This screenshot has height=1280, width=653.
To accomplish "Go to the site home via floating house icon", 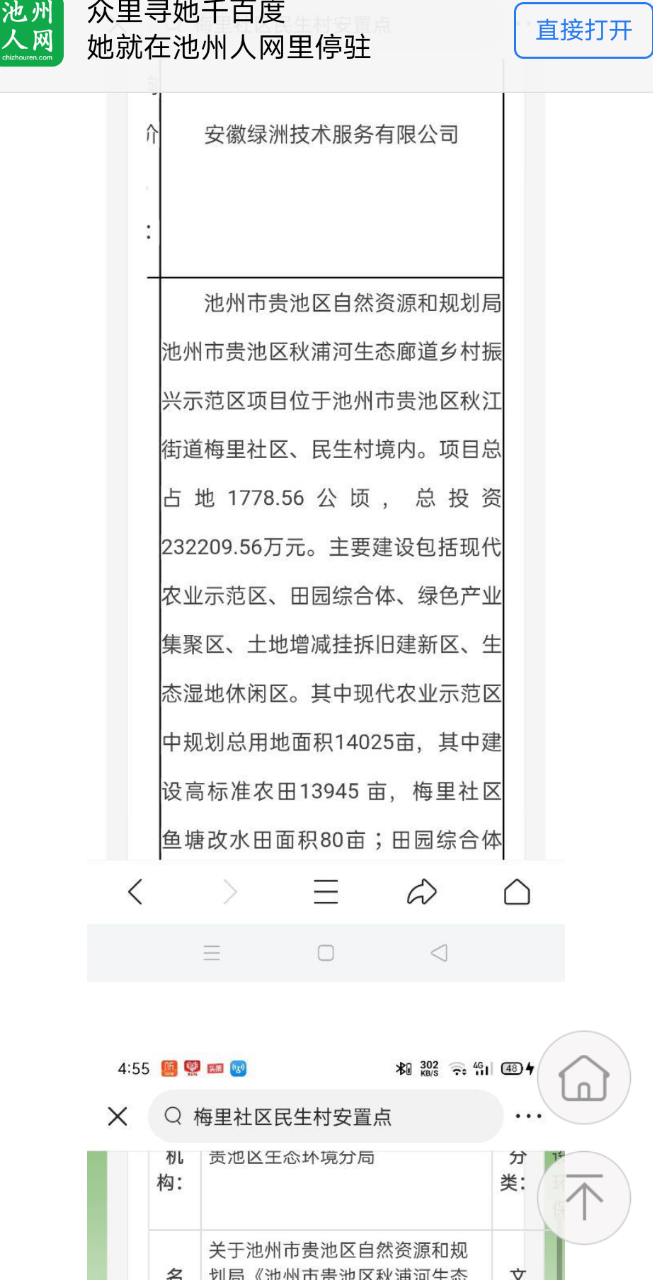I will tap(584, 1078).
